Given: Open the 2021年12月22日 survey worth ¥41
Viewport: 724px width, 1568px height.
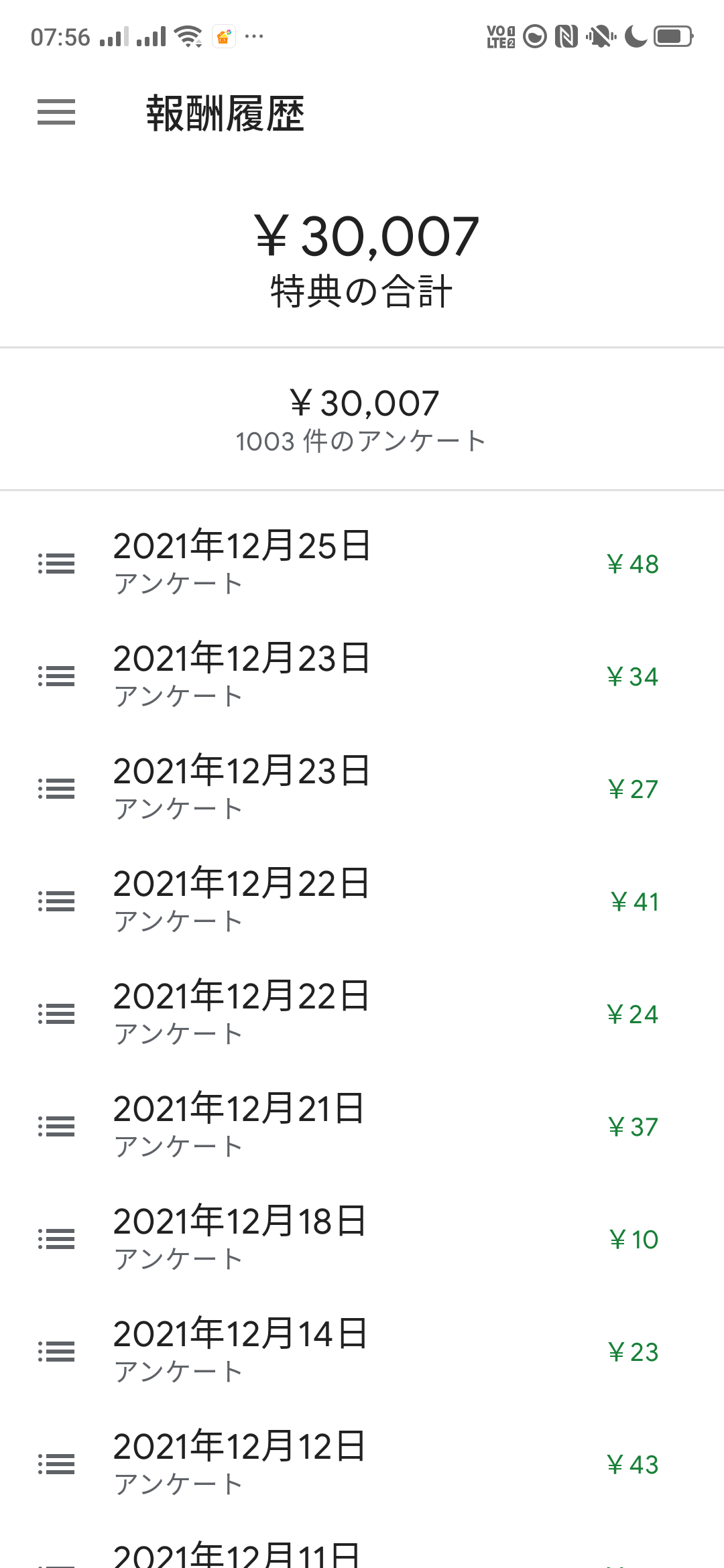Looking at the screenshot, I should tap(362, 901).
